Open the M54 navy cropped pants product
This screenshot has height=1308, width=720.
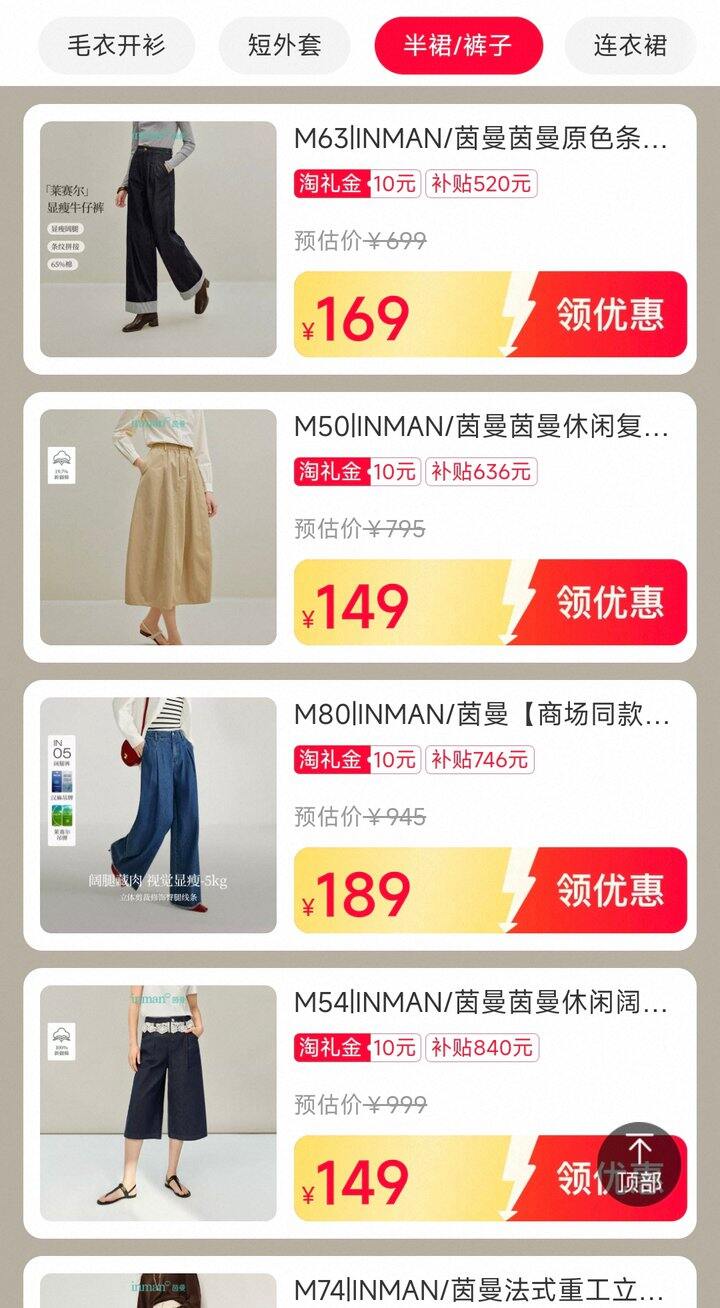[158, 1103]
